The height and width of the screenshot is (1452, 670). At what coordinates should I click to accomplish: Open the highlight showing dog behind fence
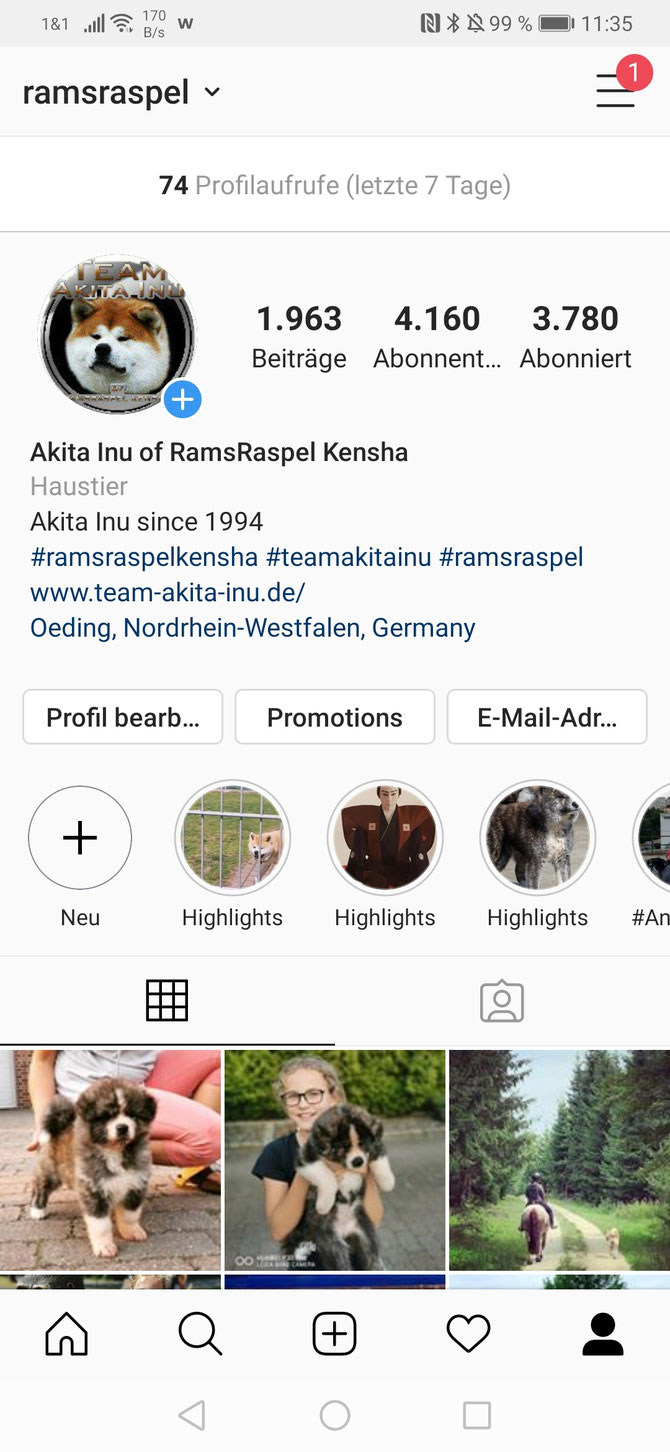click(x=233, y=838)
